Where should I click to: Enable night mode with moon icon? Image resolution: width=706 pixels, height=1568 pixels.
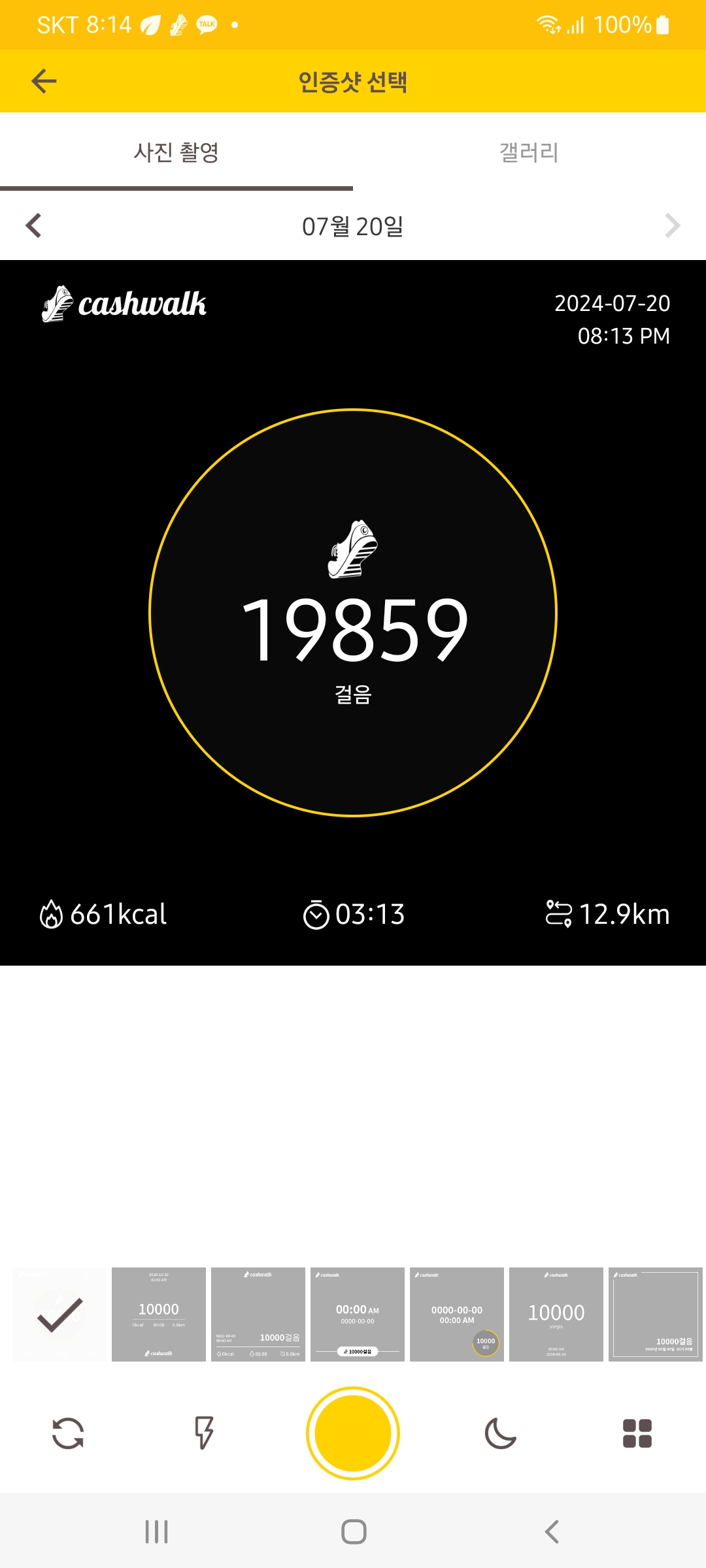coord(501,1433)
